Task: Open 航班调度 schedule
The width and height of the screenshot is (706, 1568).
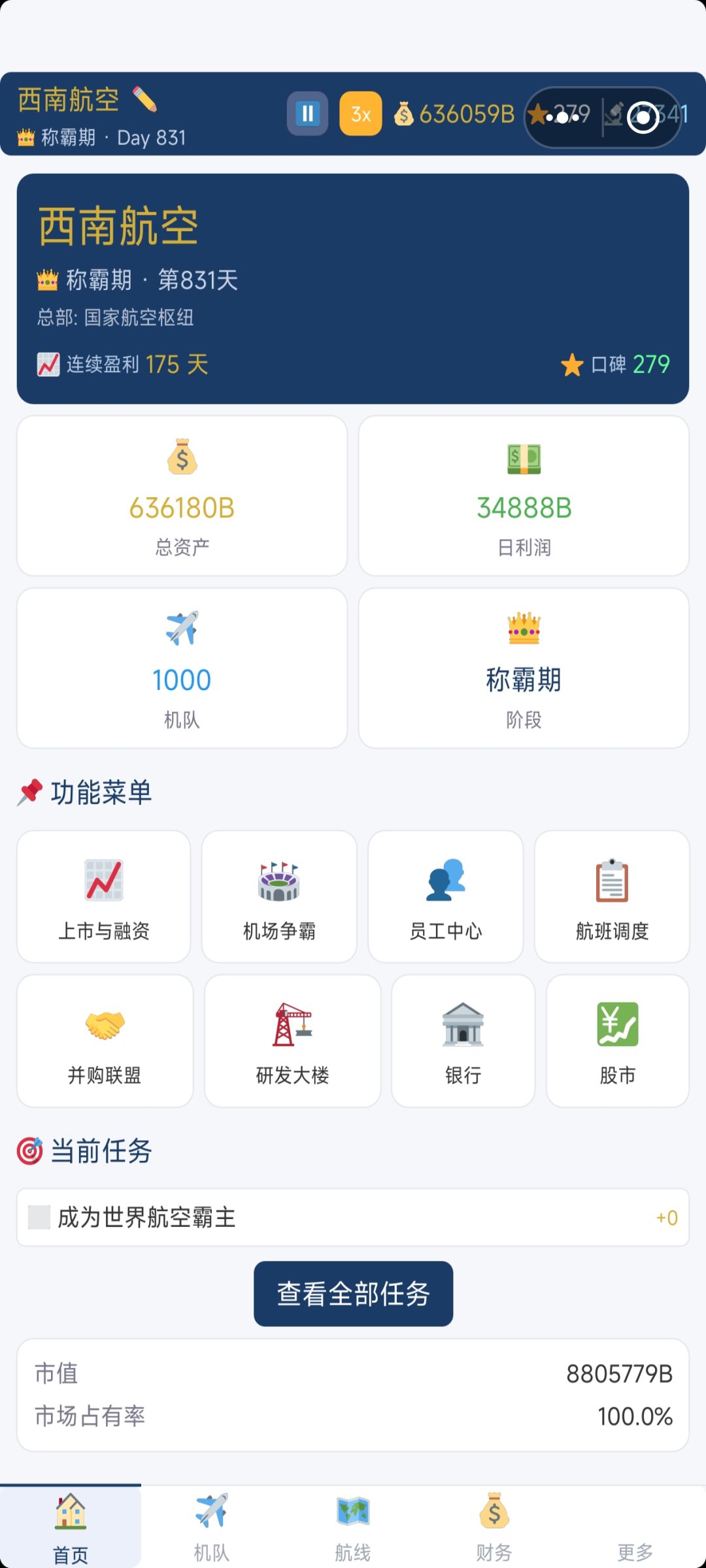Action: 612,896
